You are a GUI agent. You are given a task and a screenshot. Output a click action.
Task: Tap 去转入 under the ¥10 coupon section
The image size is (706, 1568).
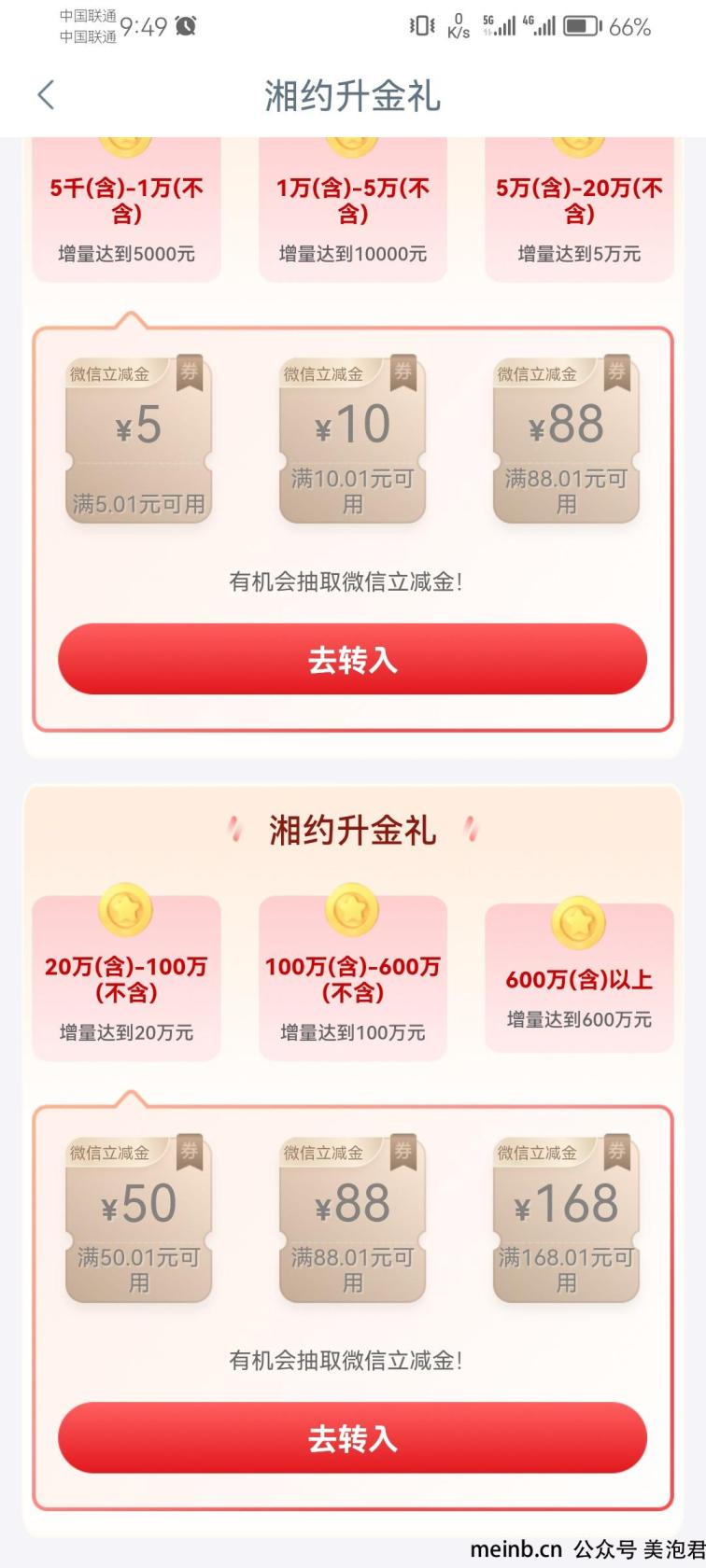tap(352, 659)
